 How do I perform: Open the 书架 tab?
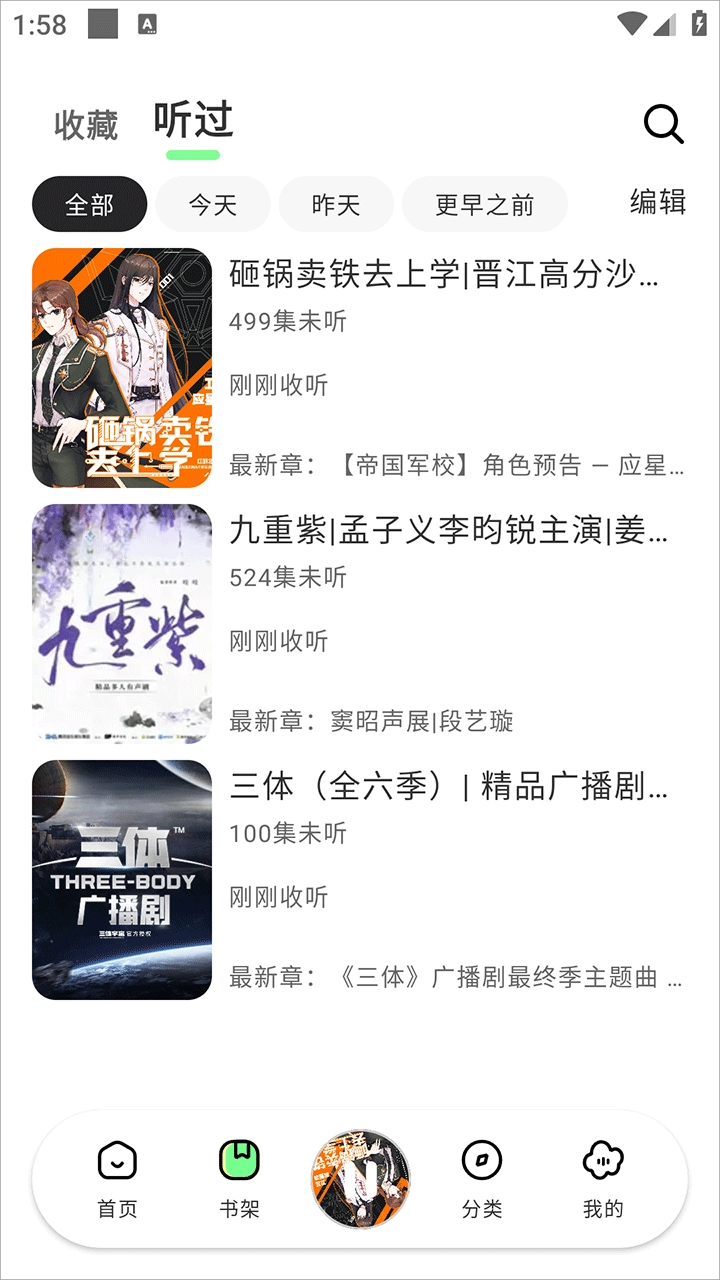coord(239,1179)
